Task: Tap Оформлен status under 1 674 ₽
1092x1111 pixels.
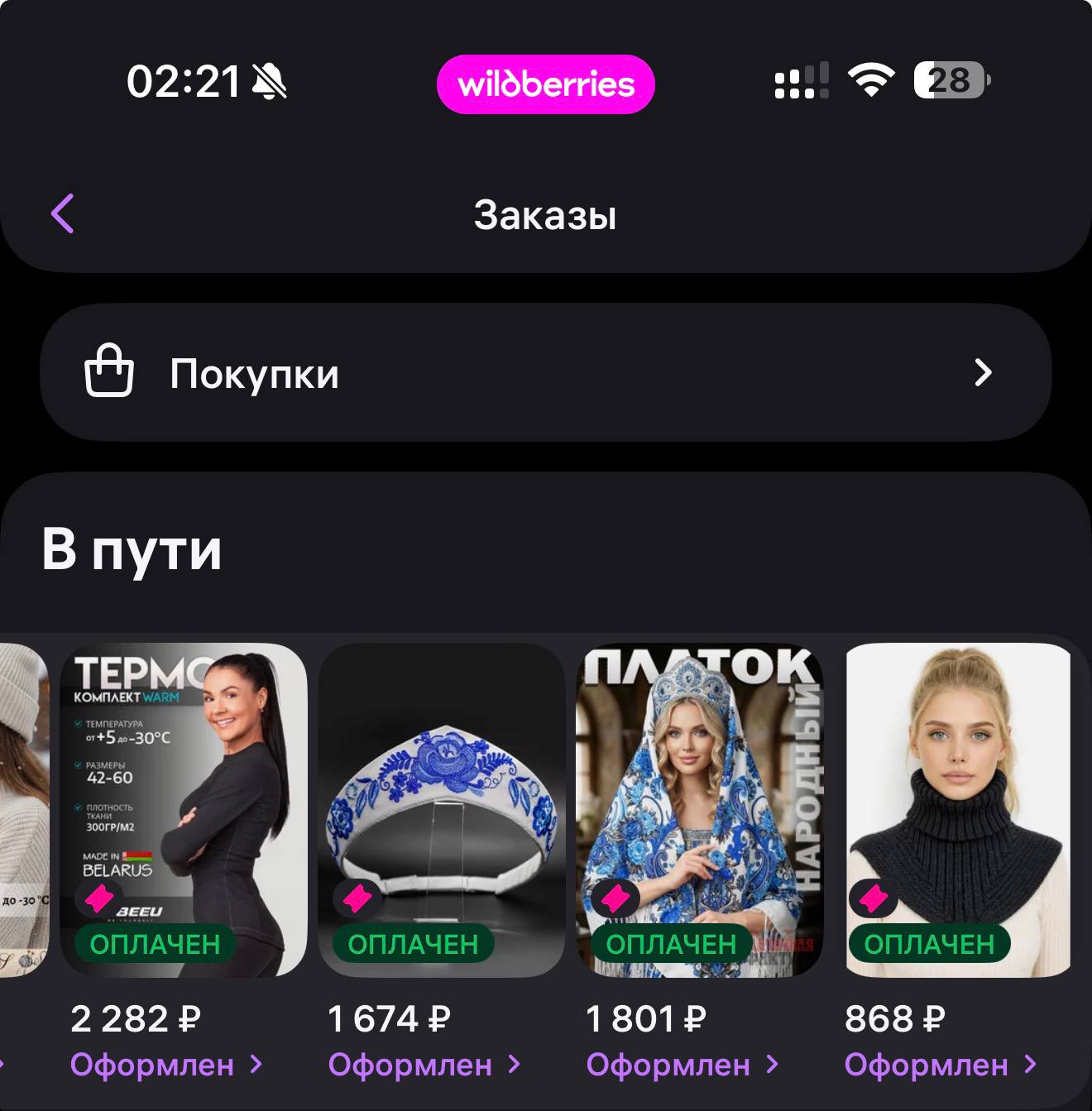Action: click(x=424, y=1065)
